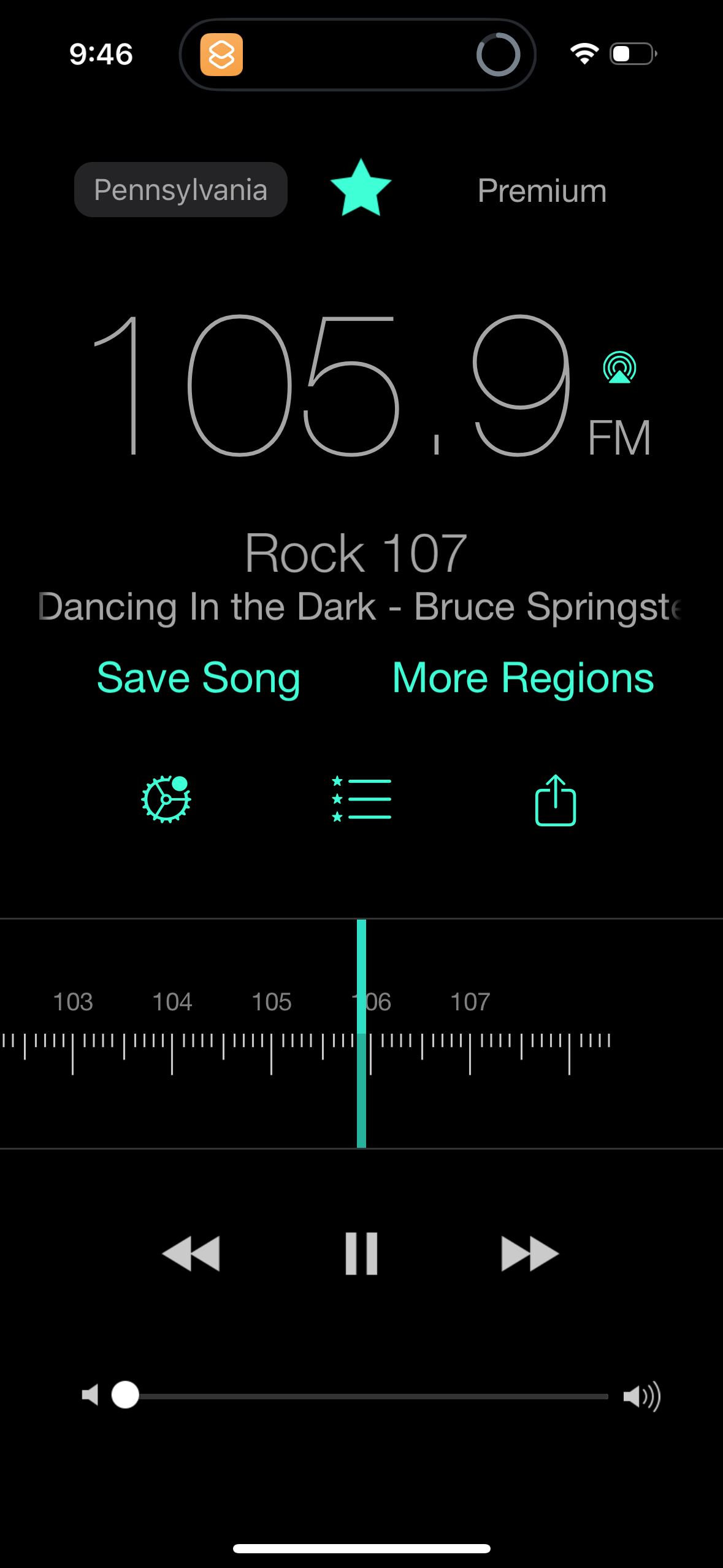The height and width of the screenshot is (1568, 723).
Task: Tap the Shortcuts icon in the status bar
Action: [x=223, y=54]
